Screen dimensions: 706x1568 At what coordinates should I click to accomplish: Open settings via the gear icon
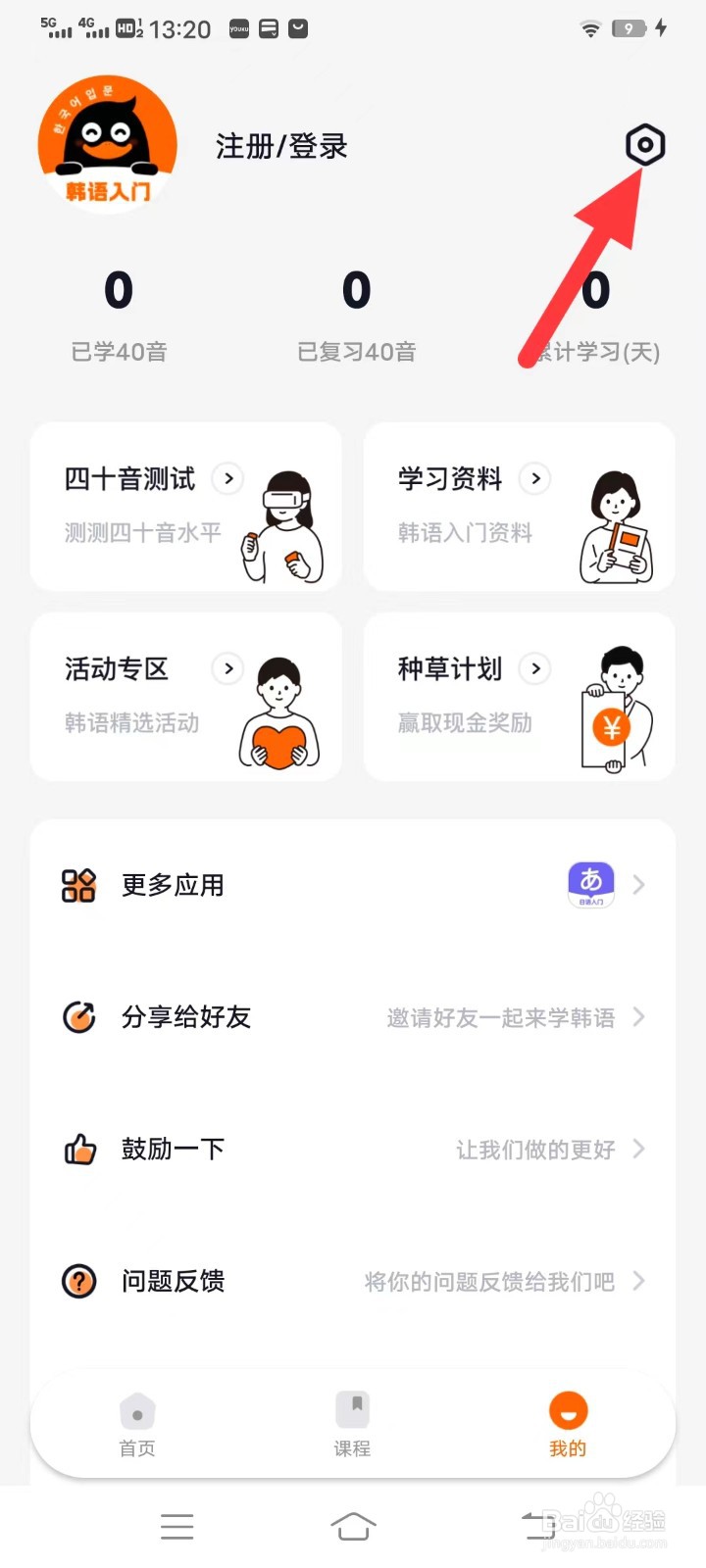(x=644, y=145)
